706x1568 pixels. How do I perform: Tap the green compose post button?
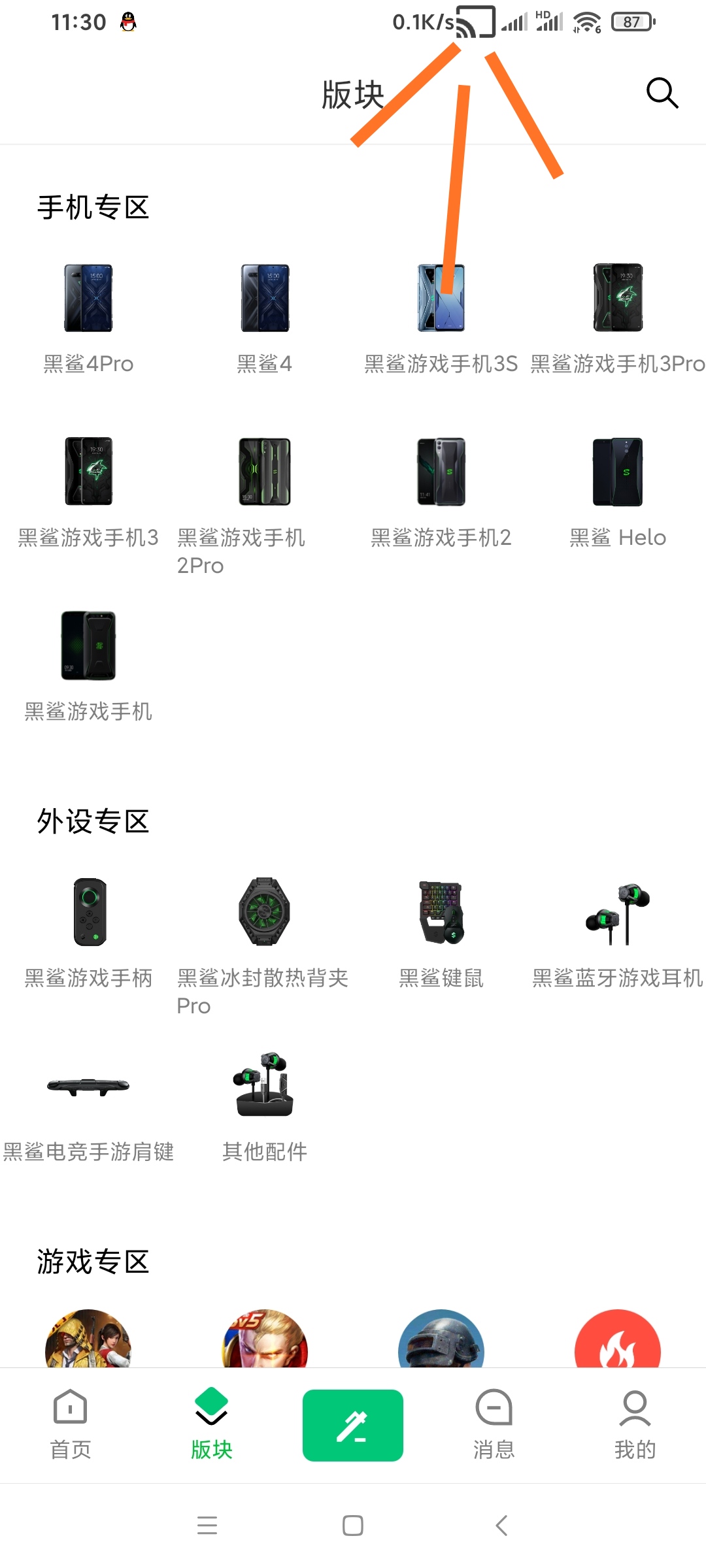point(353,1425)
